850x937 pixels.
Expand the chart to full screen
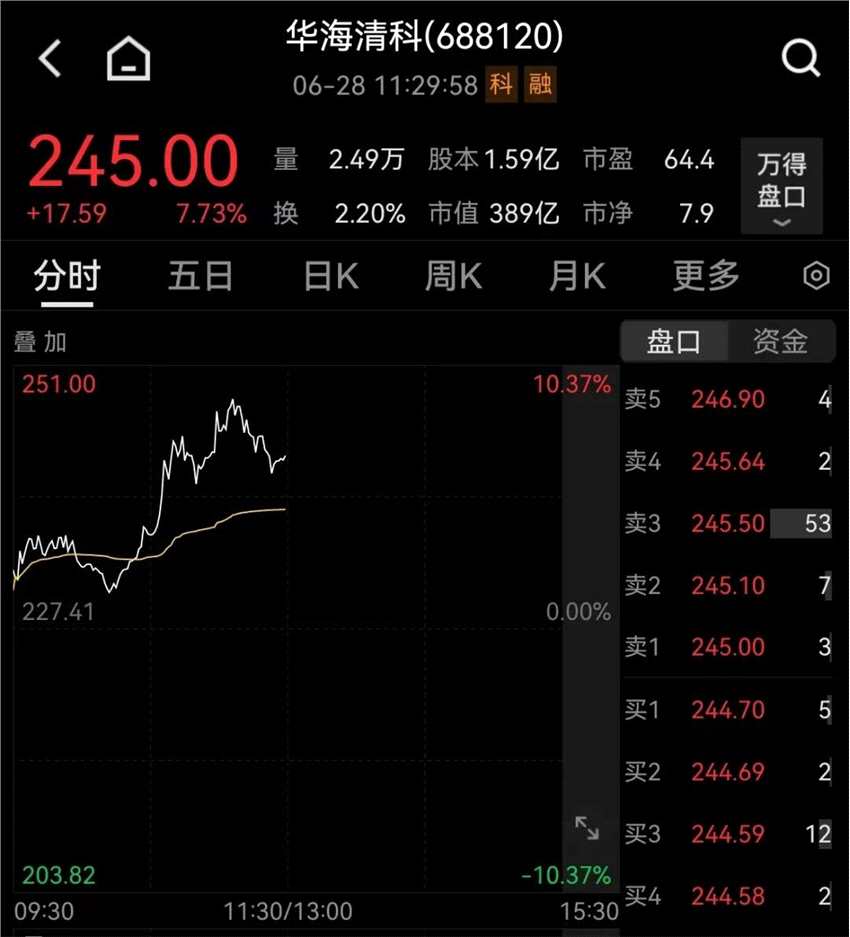click(x=586, y=828)
